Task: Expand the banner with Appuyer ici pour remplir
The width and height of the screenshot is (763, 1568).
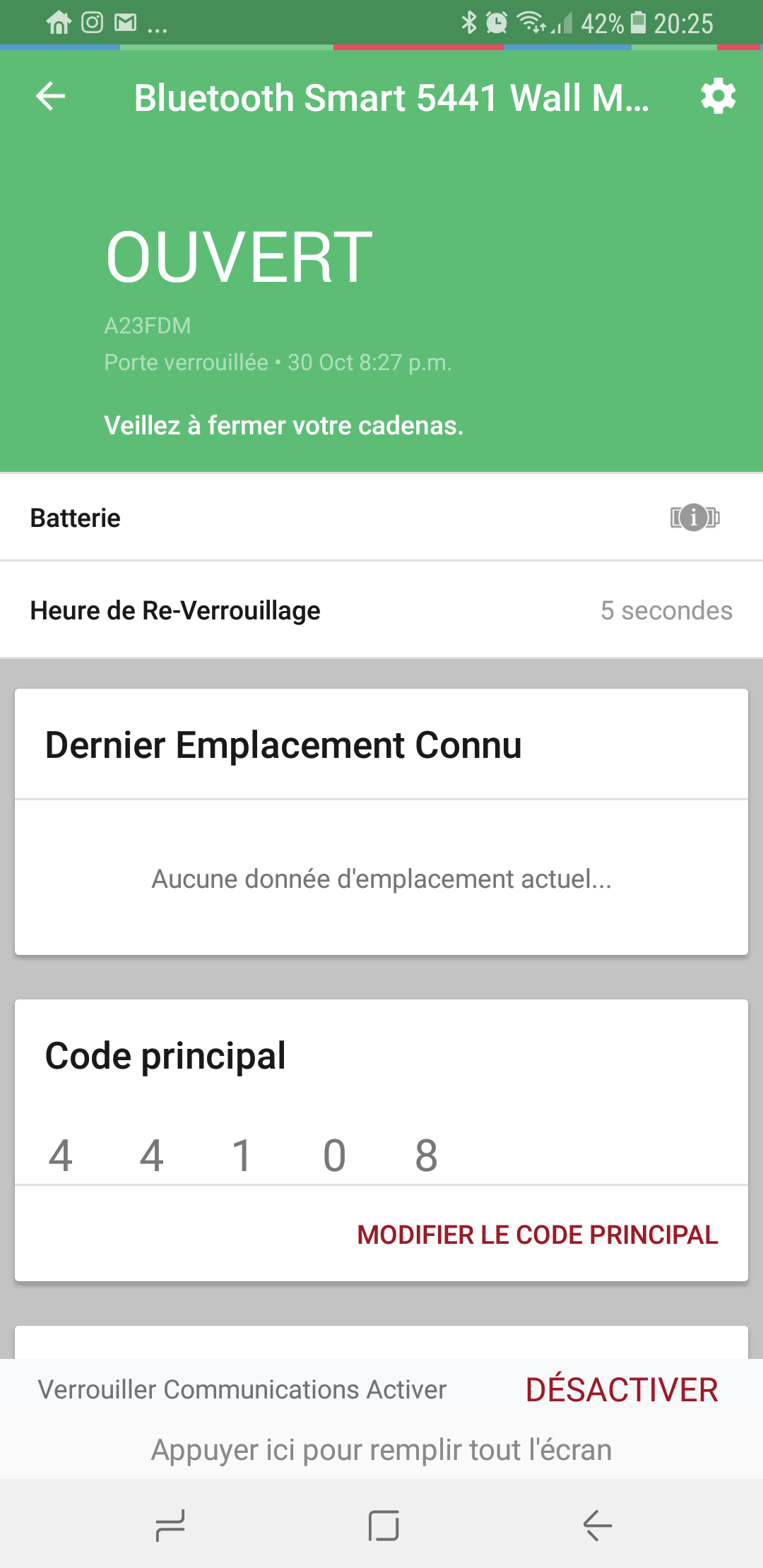Action: 381,1449
